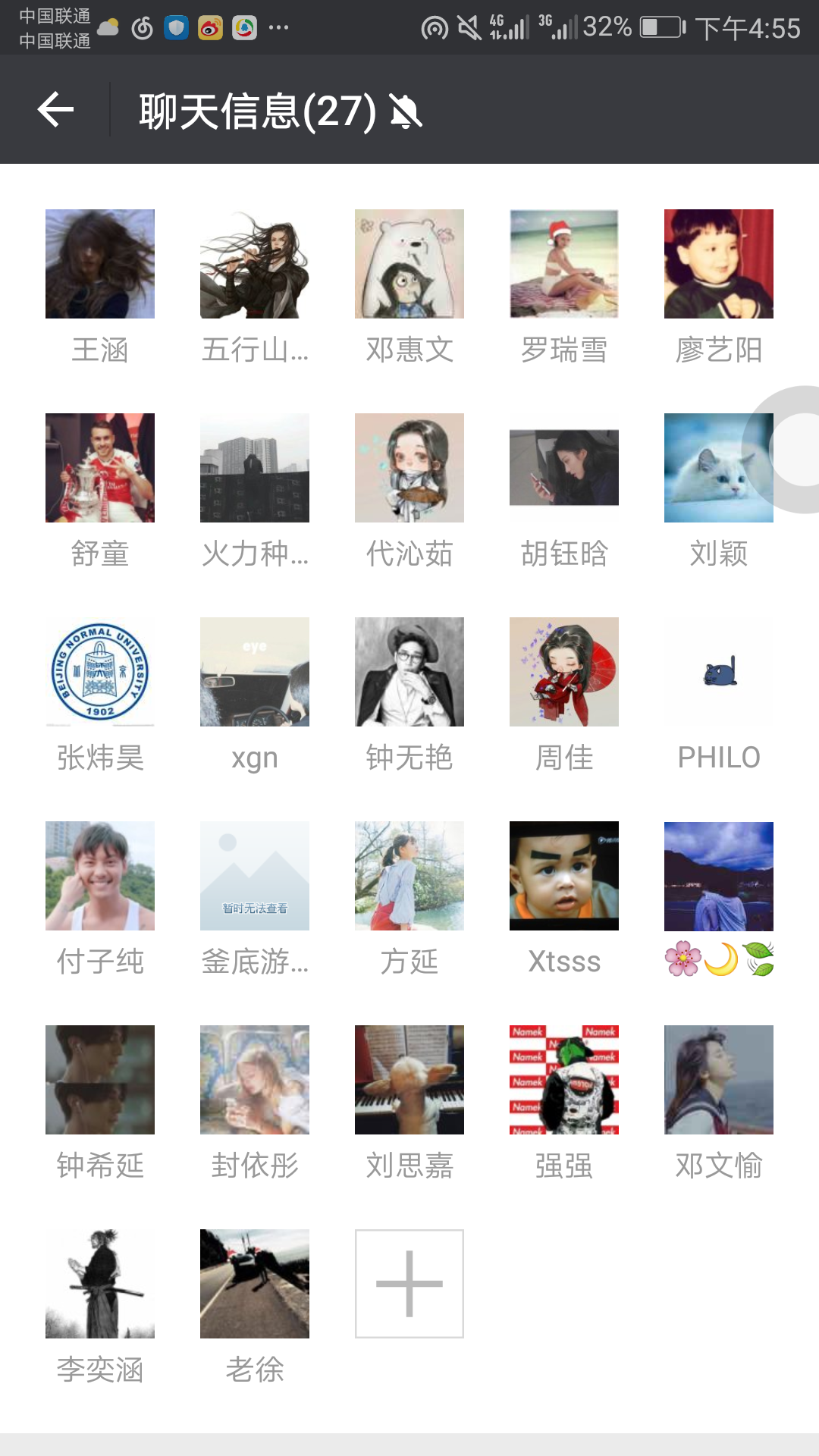Image resolution: width=819 pixels, height=1456 pixels.
Task: Open 王涵's profile
Action: pyautogui.click(x=100, y=264)
